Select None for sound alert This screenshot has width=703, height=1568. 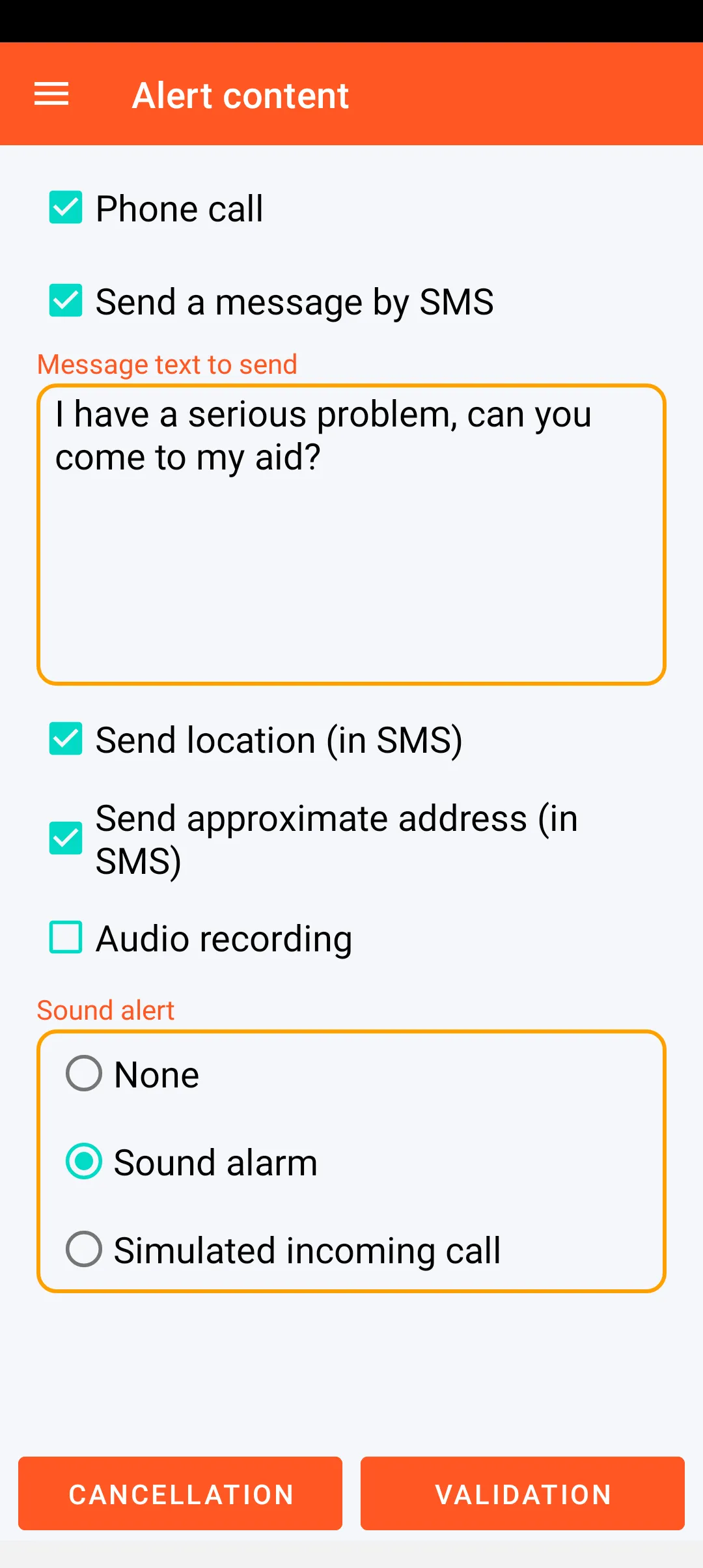tap(84, 1073)
